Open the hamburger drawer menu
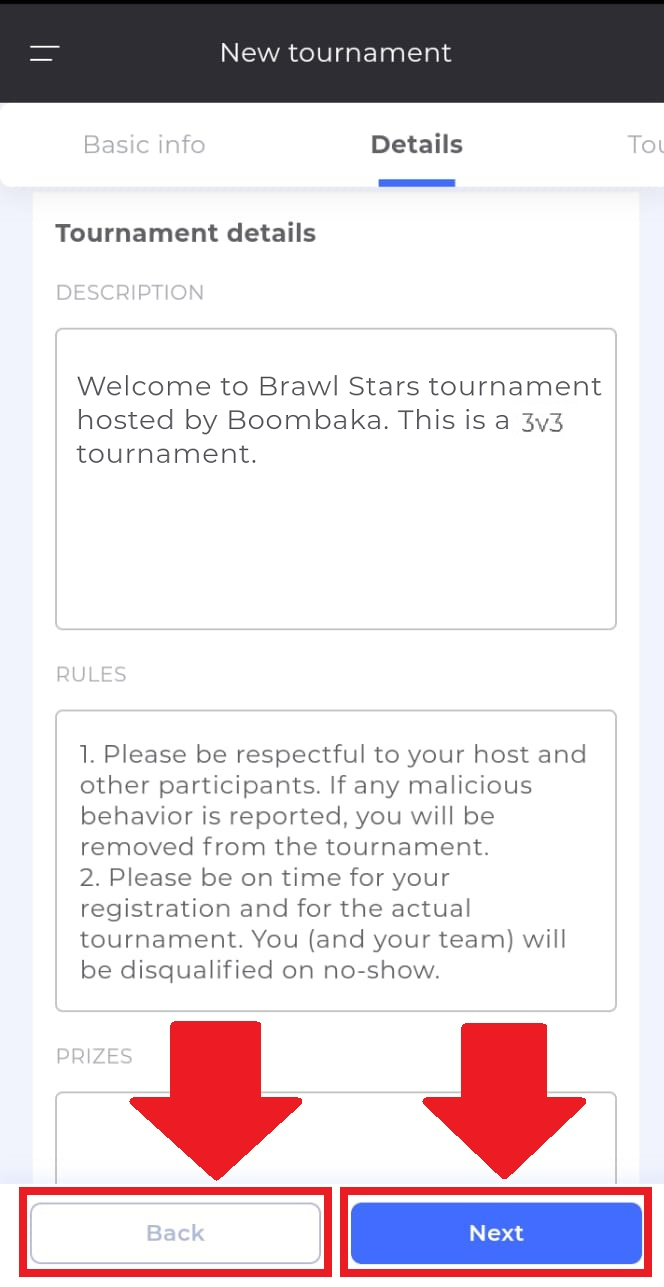This screenshot has width=664, height=1287. (44, 54)
